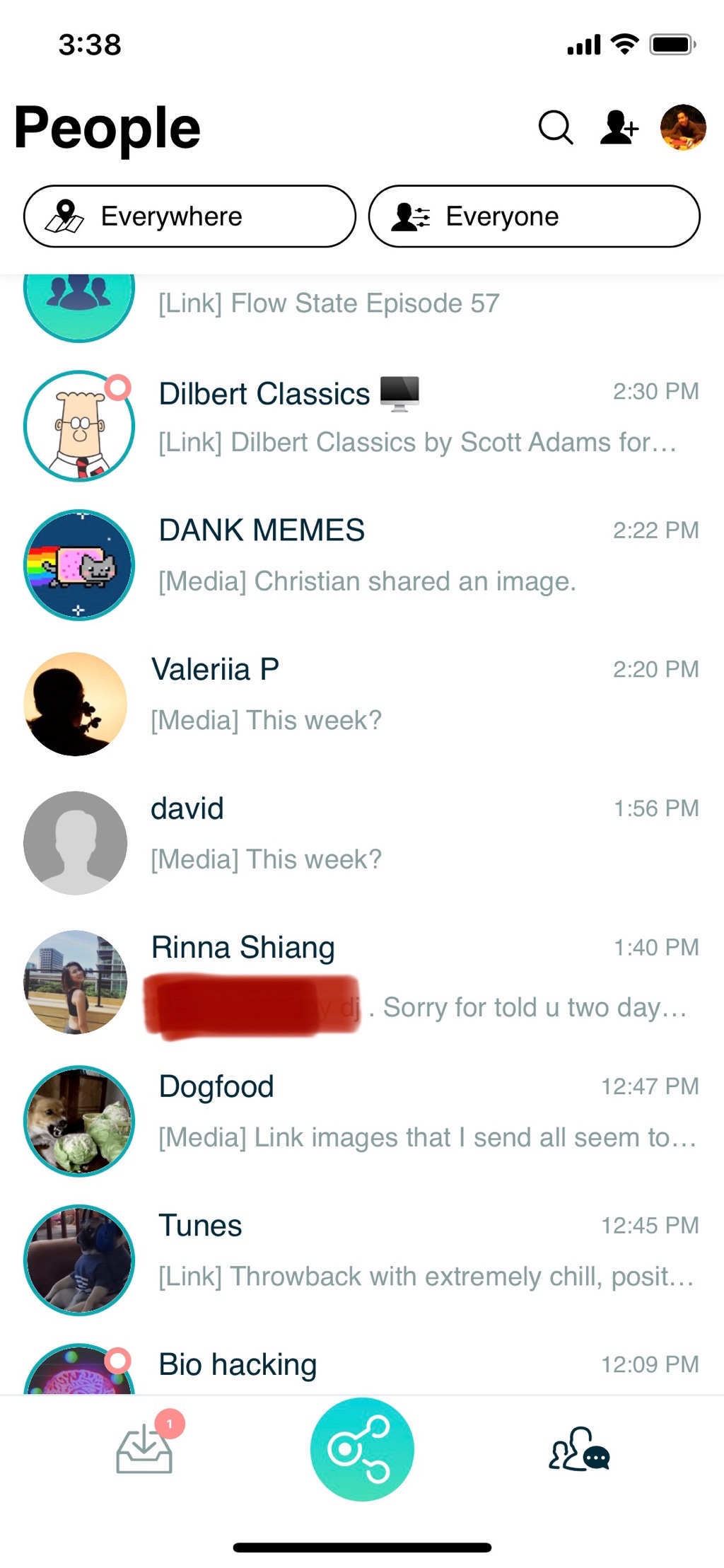Open the Everyone people filter
Image resolution: width=724 pixels, height=1568 pixels.
pos(534,216)
